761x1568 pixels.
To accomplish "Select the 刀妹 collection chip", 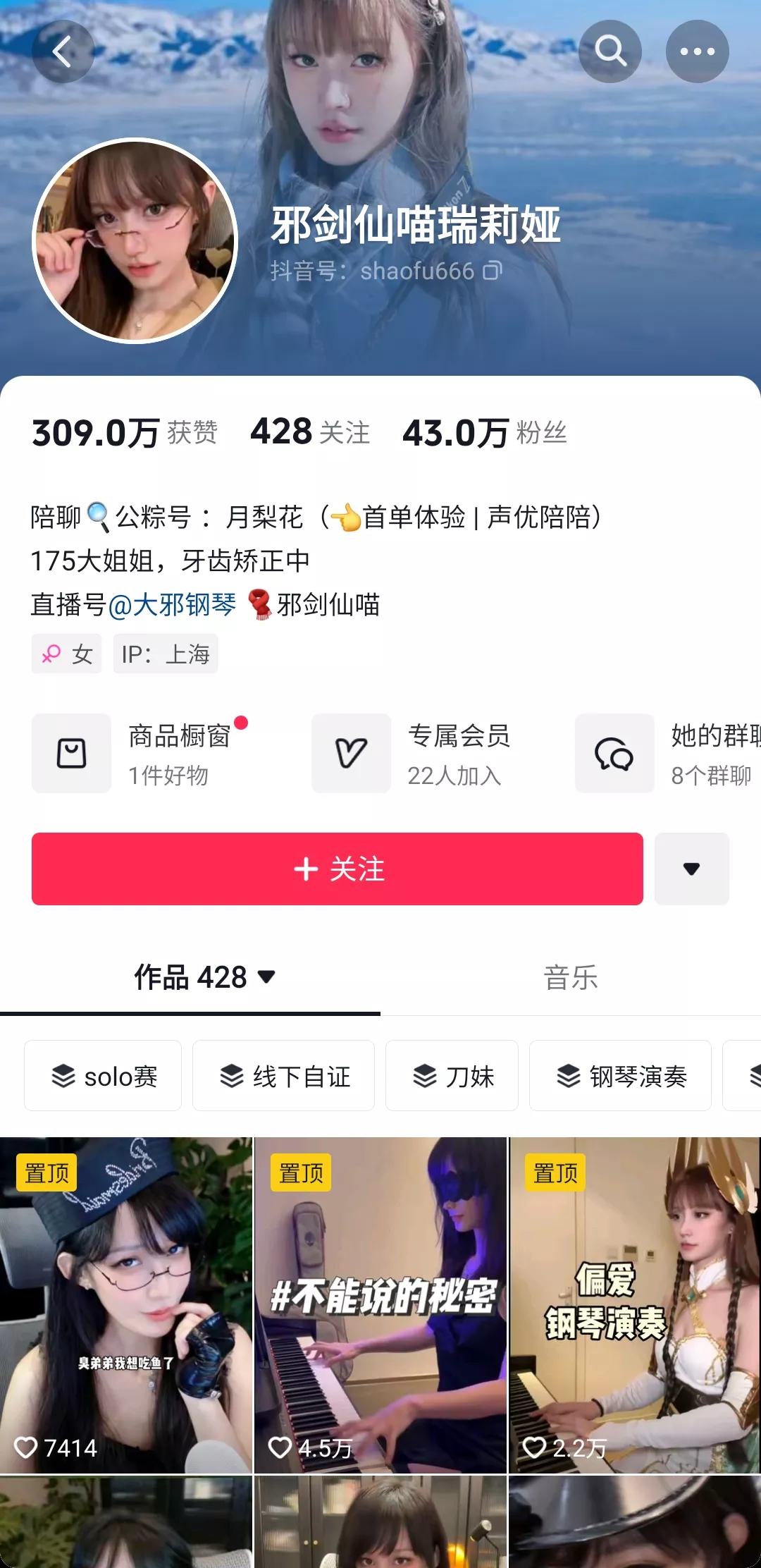I will click(x=452, y=1076).
